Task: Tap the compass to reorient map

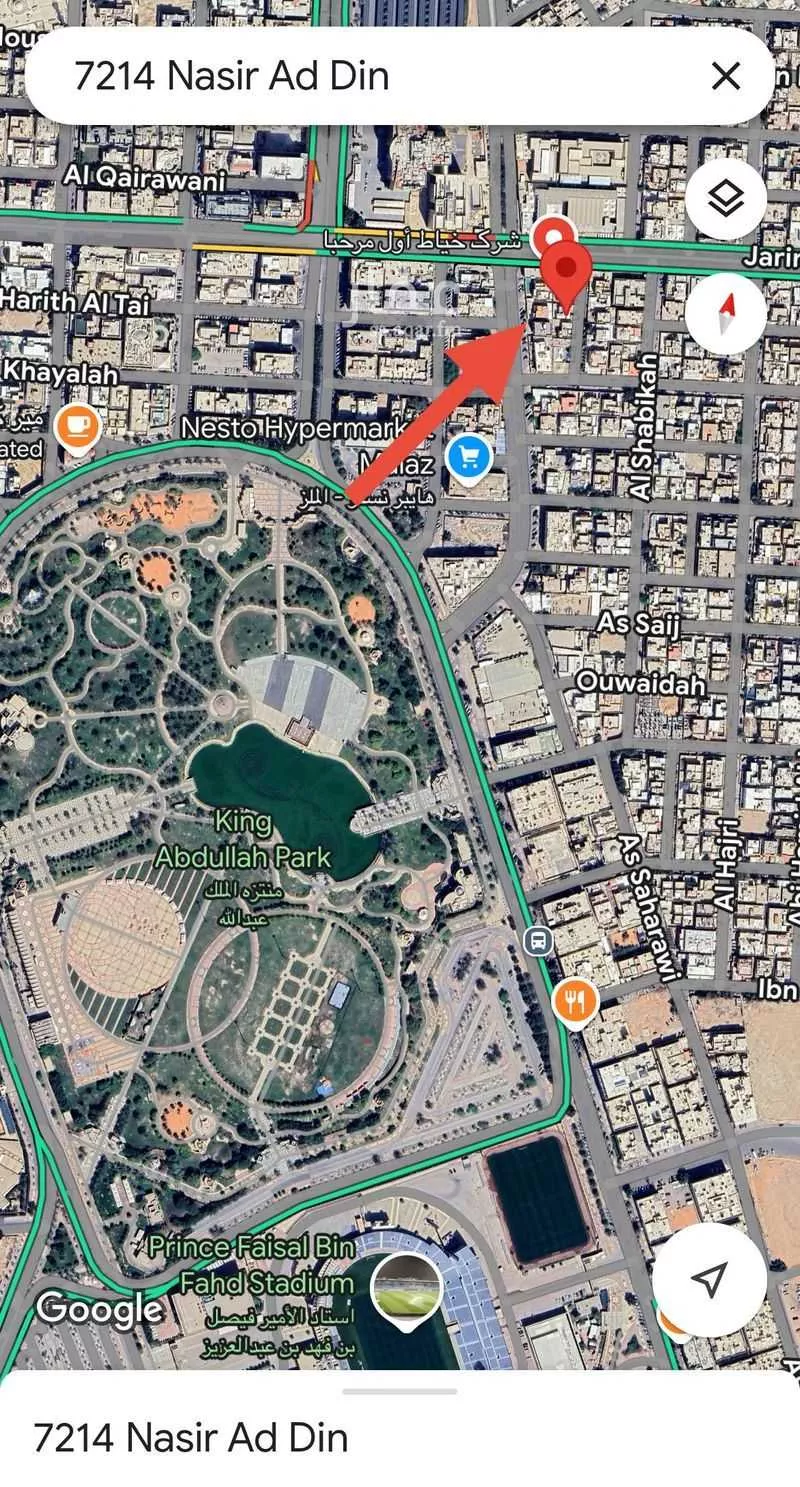Action: pyautogui.click(x=726, y=313)
